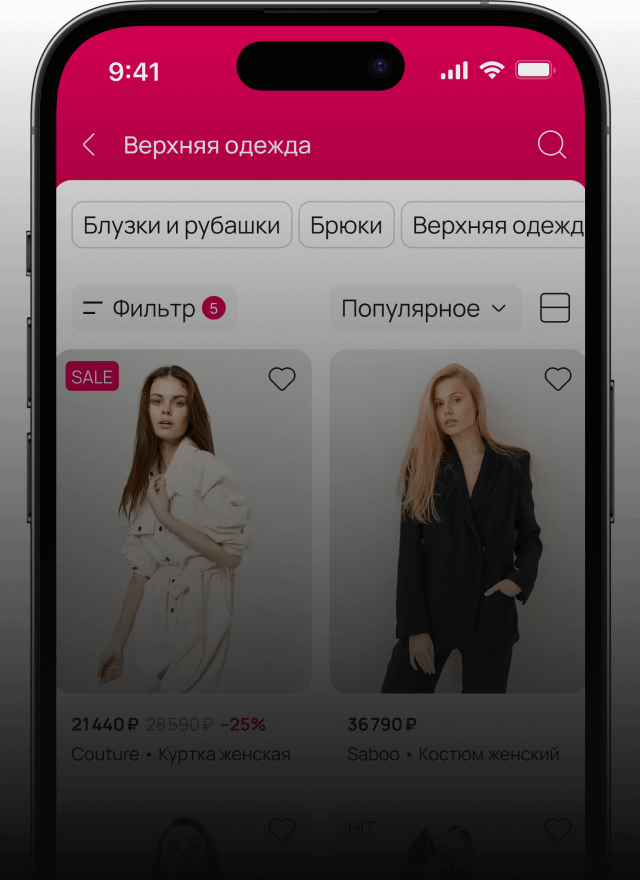Select the Брюки category chip

[x=346, y=226]
